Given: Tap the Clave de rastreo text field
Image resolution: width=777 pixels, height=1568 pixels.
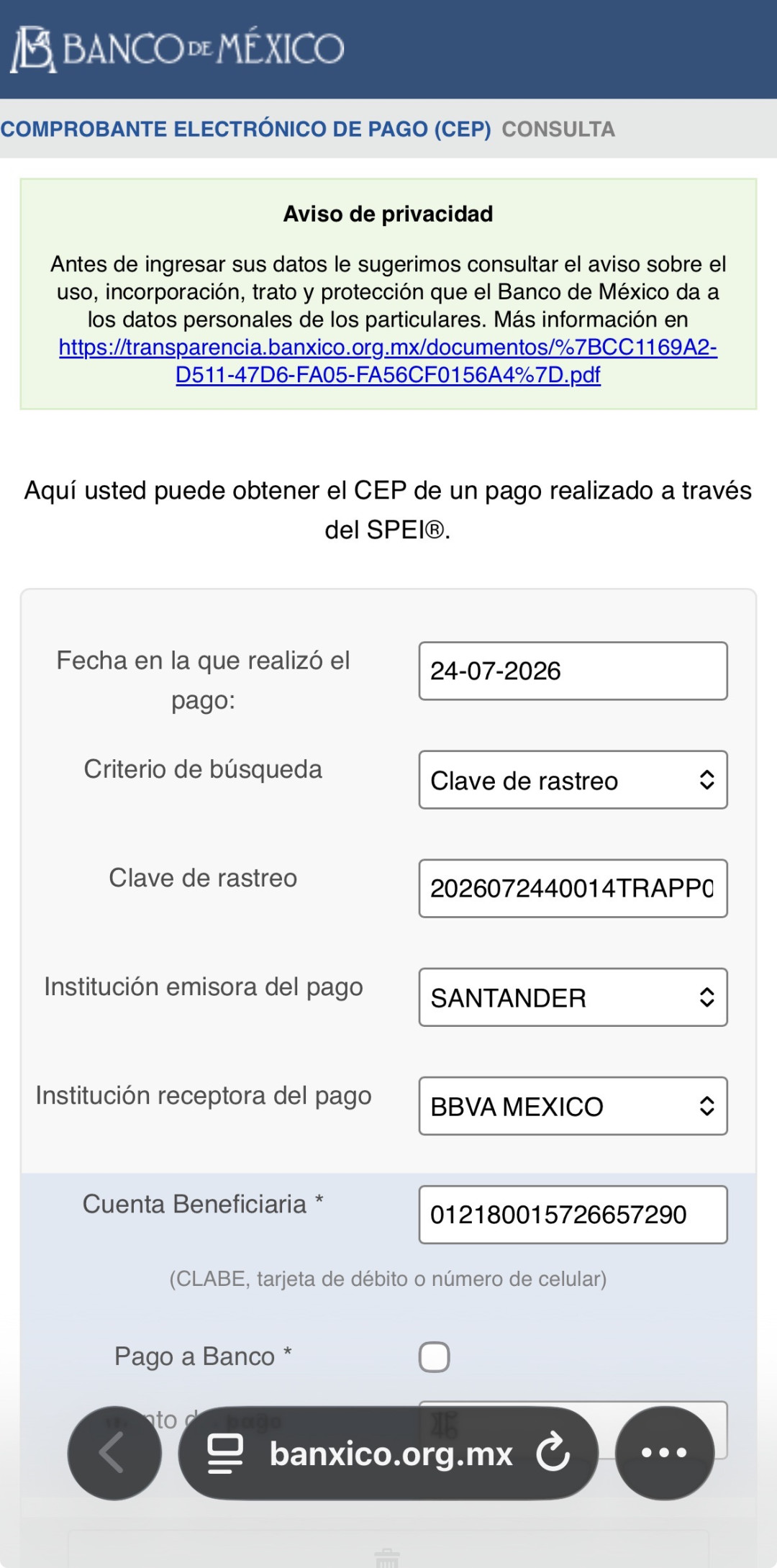Looking at the screenshot, I should [573, 889].
